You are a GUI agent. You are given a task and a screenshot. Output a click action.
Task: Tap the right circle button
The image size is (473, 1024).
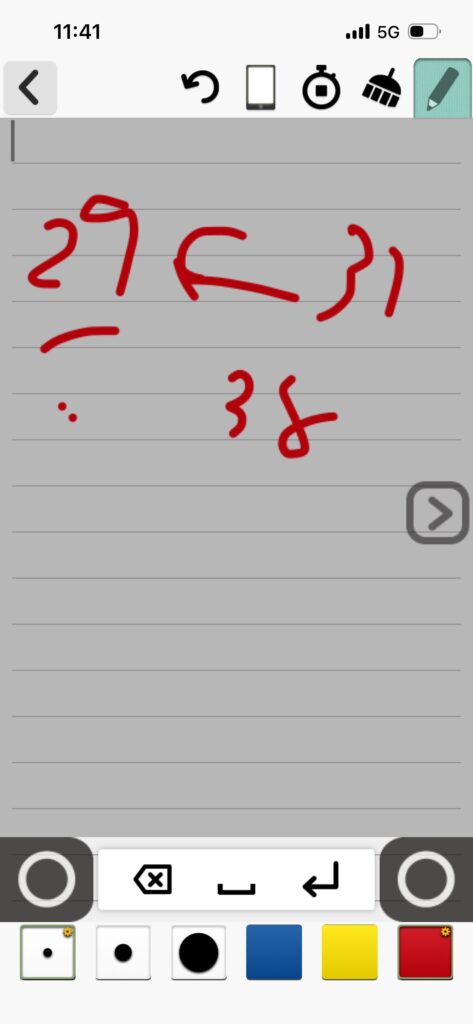tap(426, 879)
